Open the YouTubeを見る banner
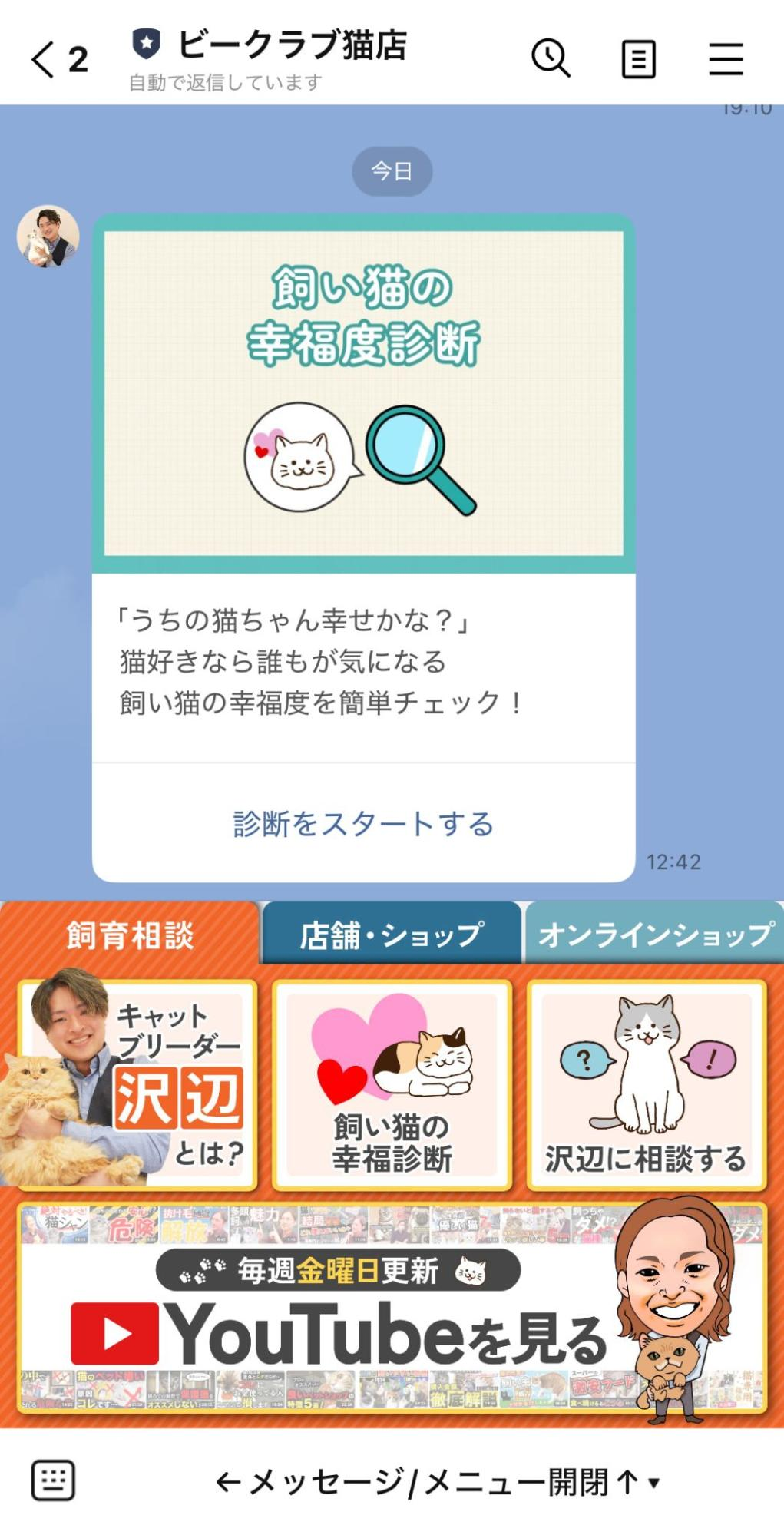784x1535 pixels. click(392, 1313)
